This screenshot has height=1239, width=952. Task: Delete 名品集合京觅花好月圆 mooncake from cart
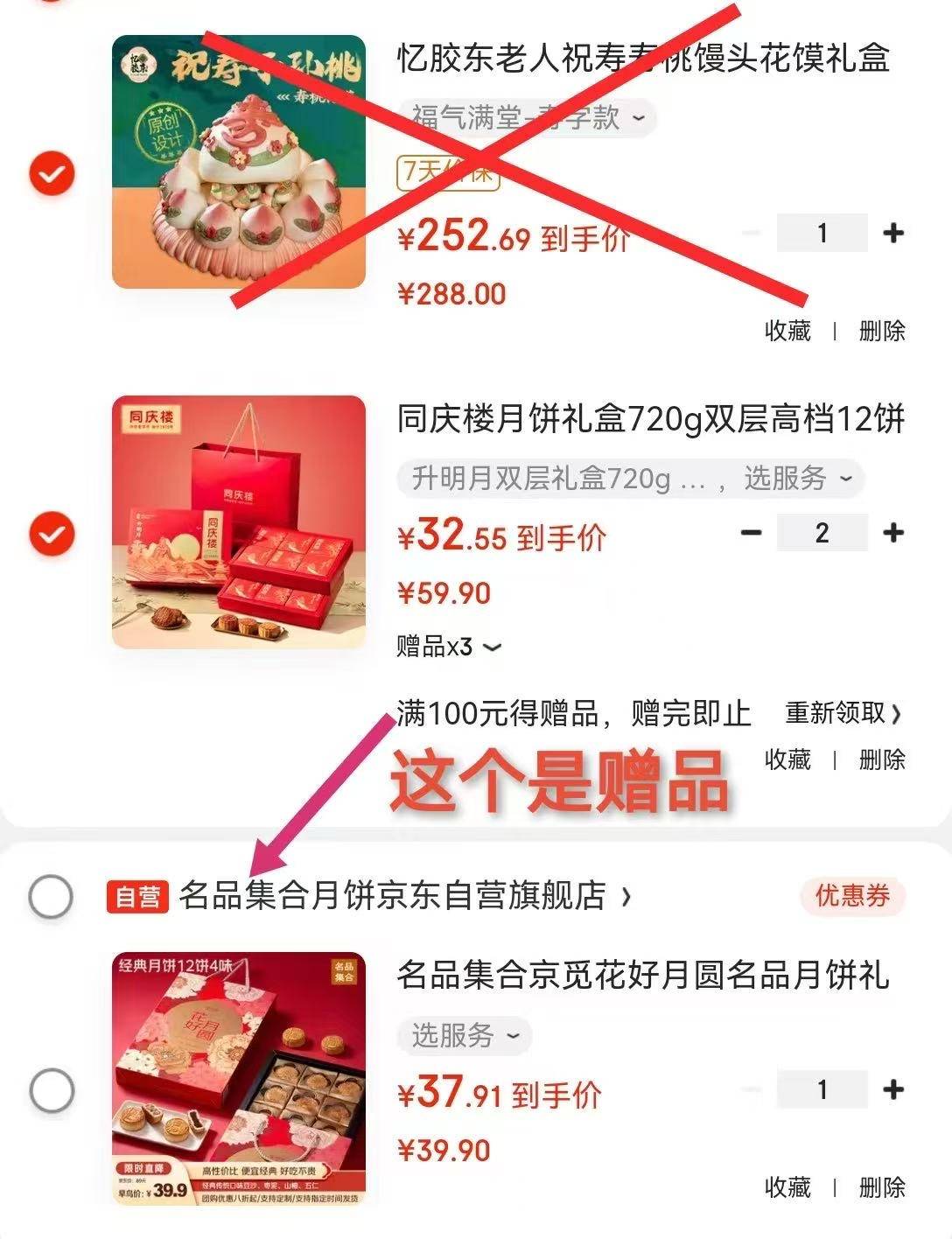[x=881, y=1187]
